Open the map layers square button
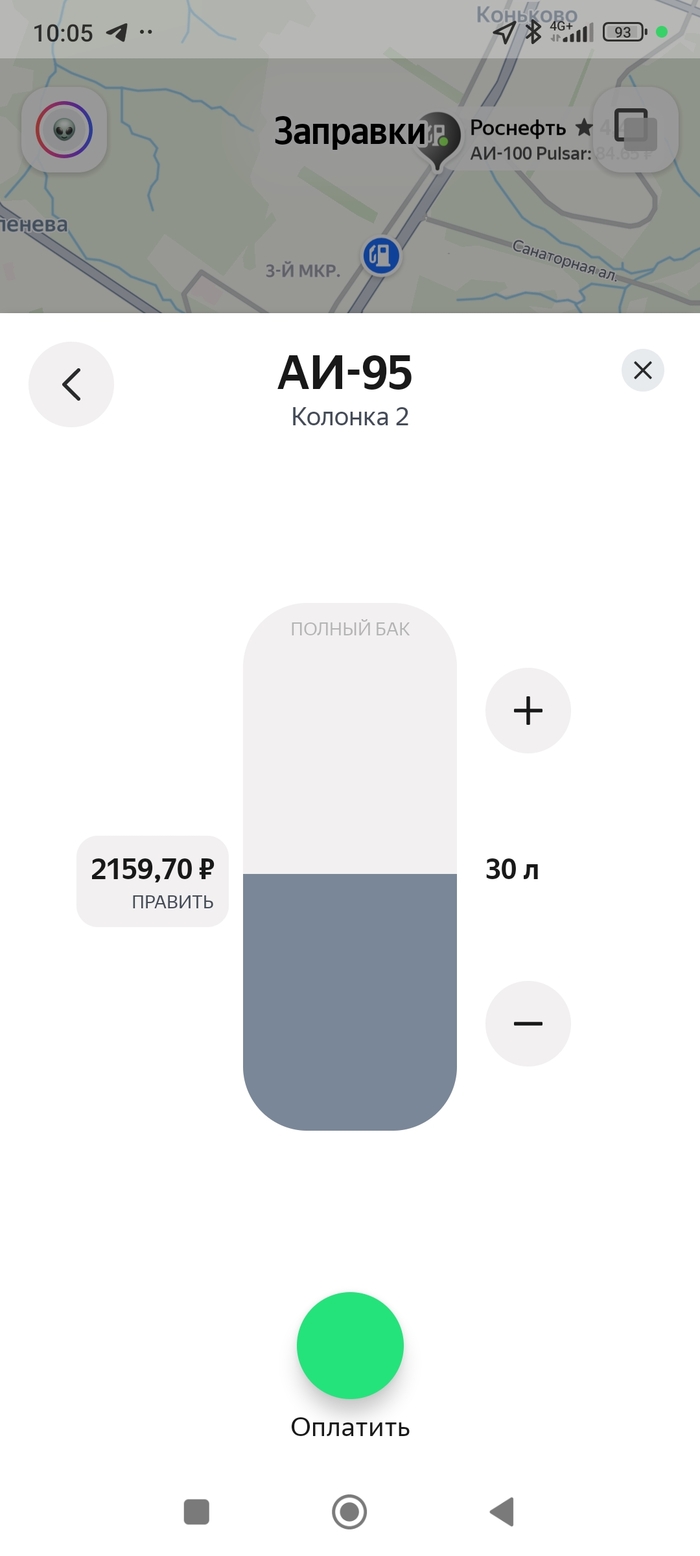Screen dimensions: 700x1556 coord(635,130)
